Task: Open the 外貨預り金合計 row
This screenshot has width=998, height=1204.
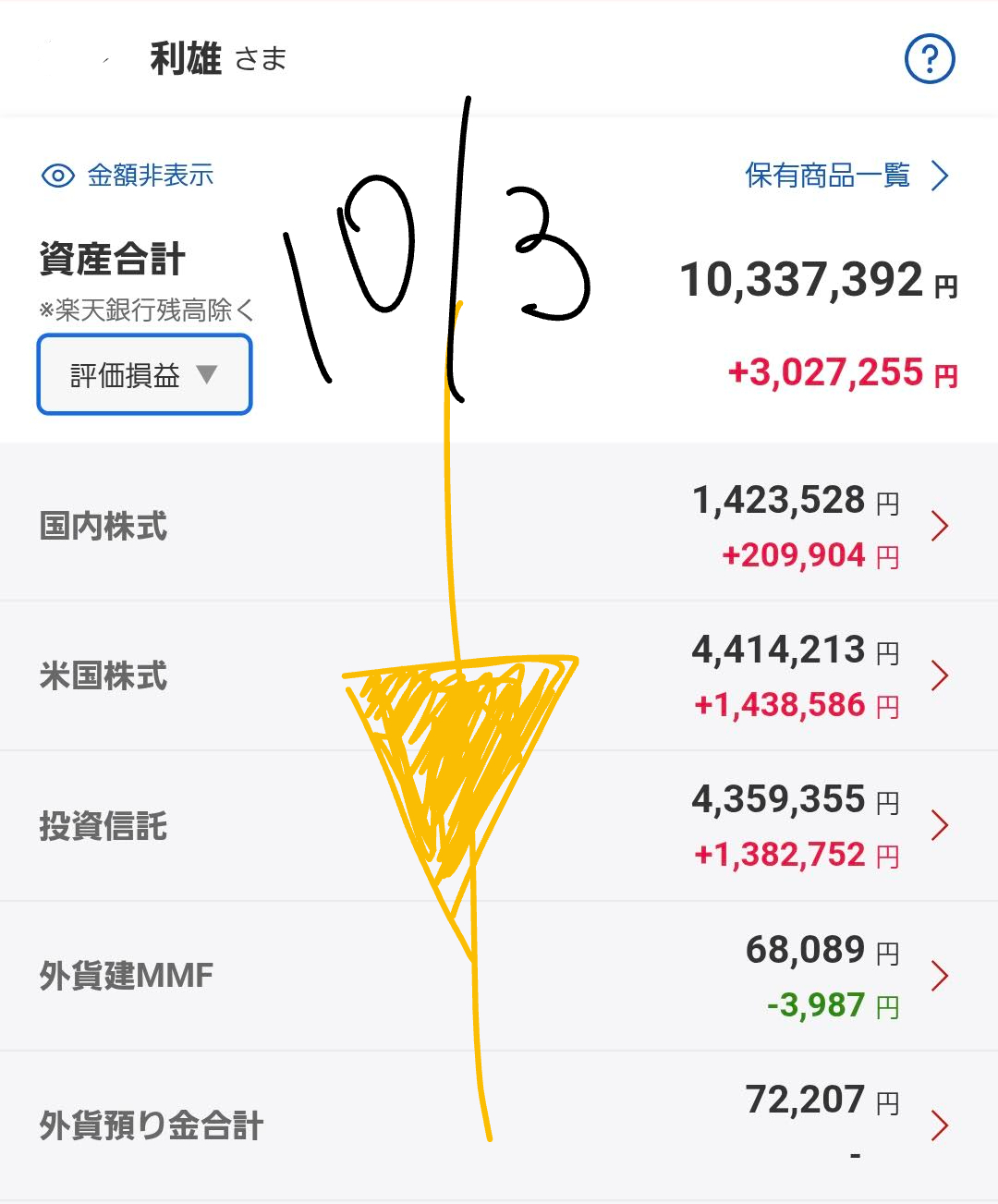Action: click(499, 1125)
